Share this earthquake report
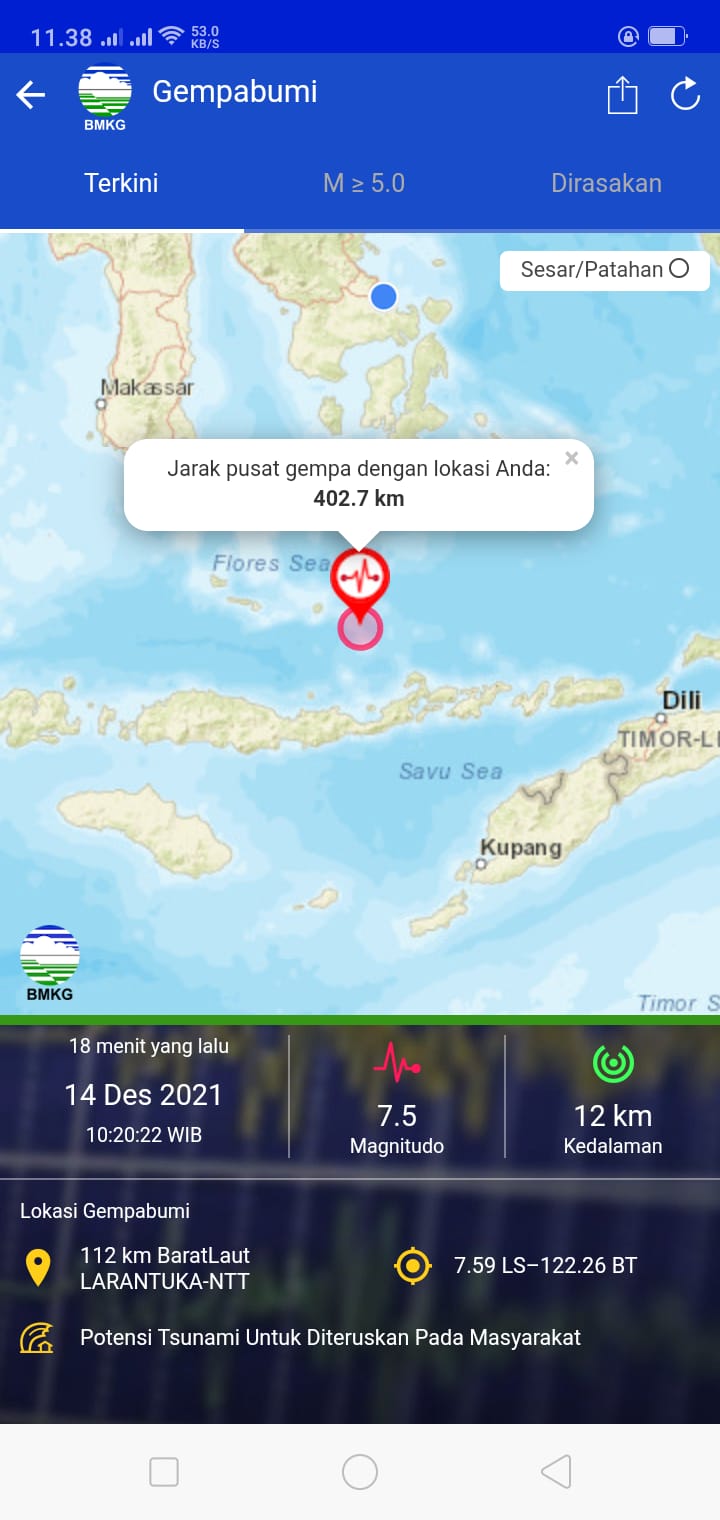This screenshot has width=720, height=1520. [x=622, y=96]
